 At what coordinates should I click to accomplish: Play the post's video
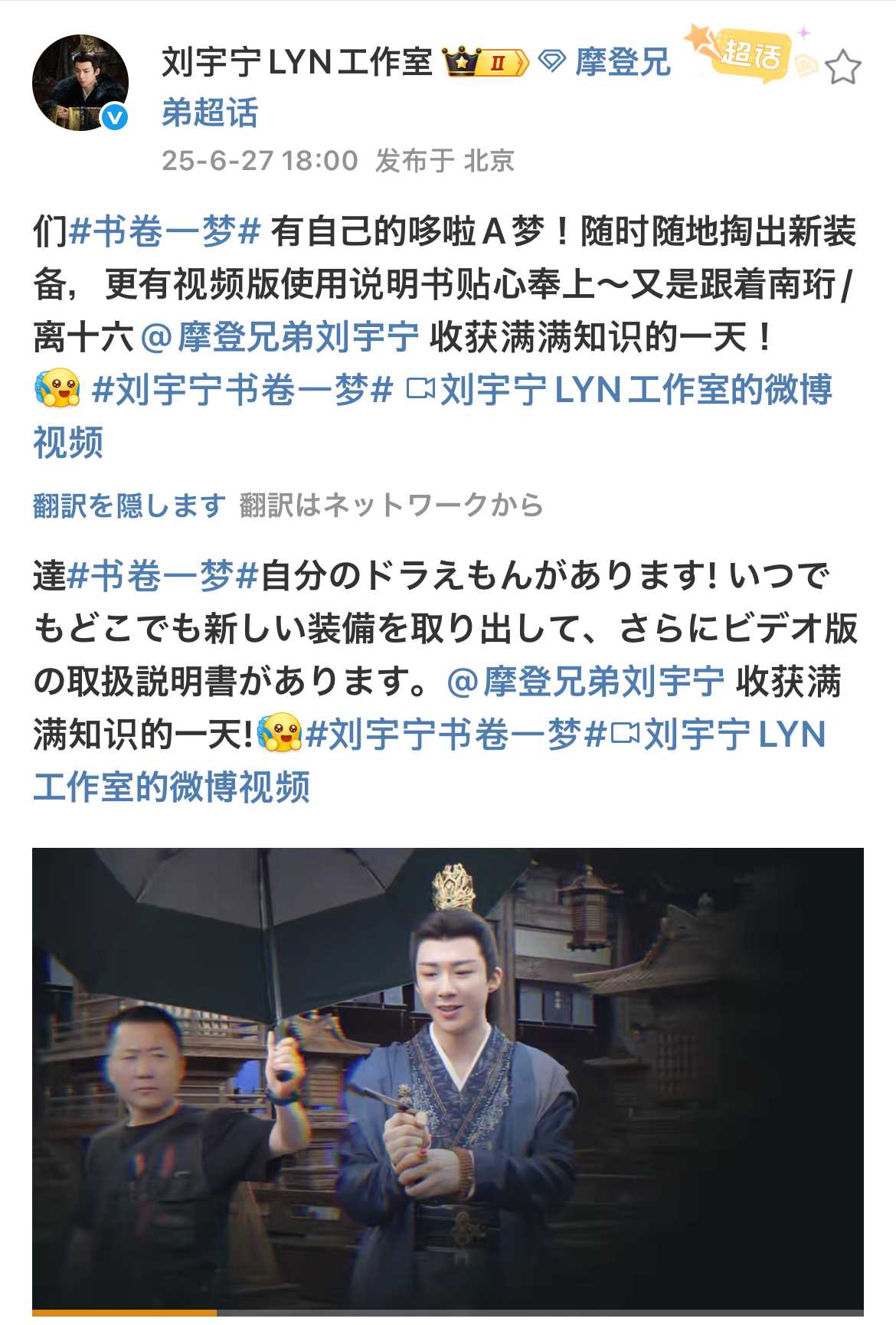click(447, 1078)
